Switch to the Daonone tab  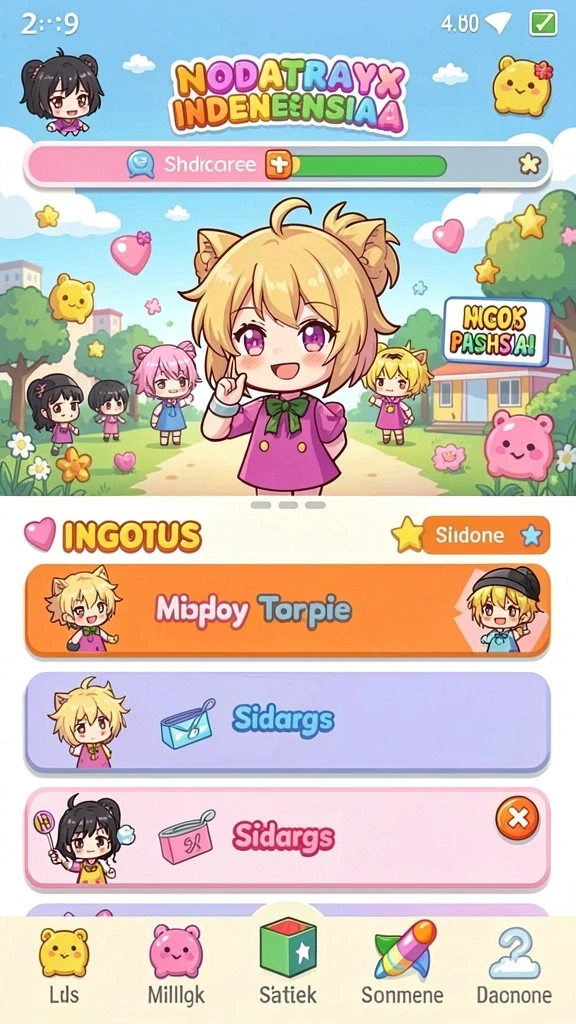(514, 967)
